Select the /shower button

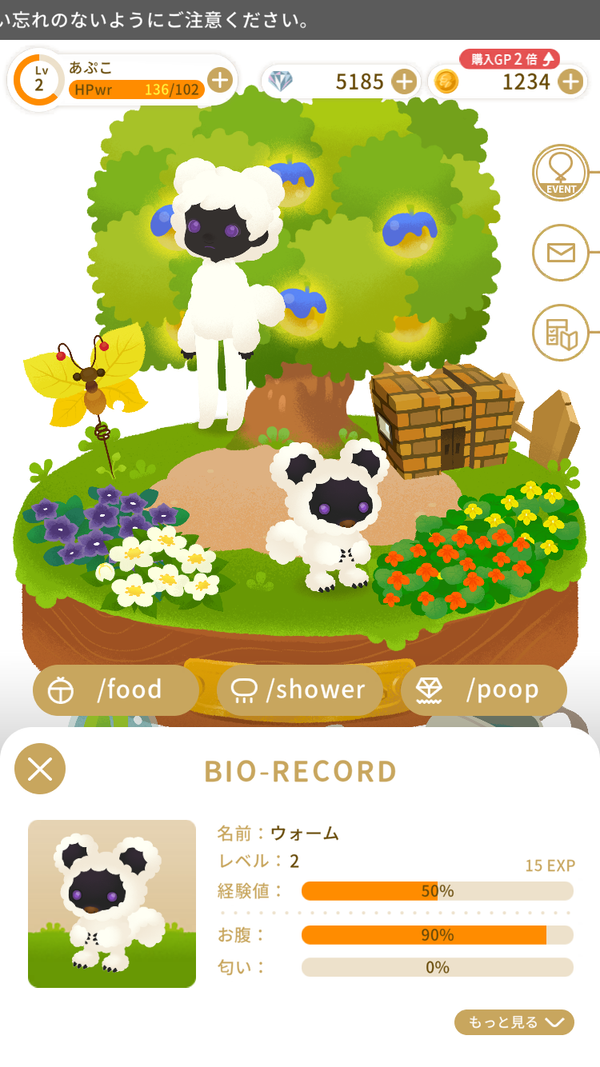click(299, 690)
